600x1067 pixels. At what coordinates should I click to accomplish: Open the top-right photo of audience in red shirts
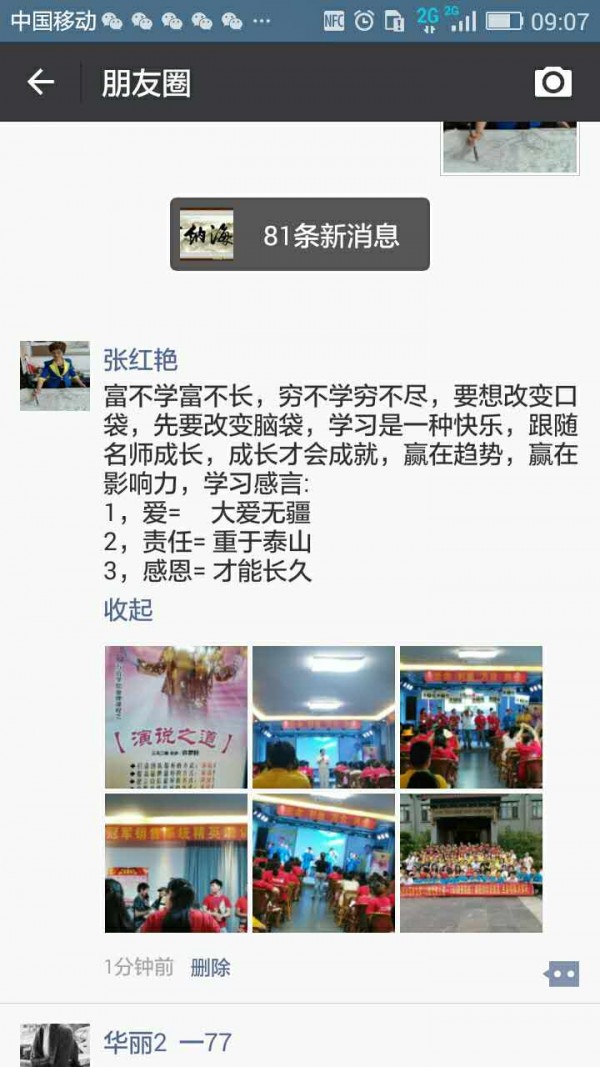point(471,717)
